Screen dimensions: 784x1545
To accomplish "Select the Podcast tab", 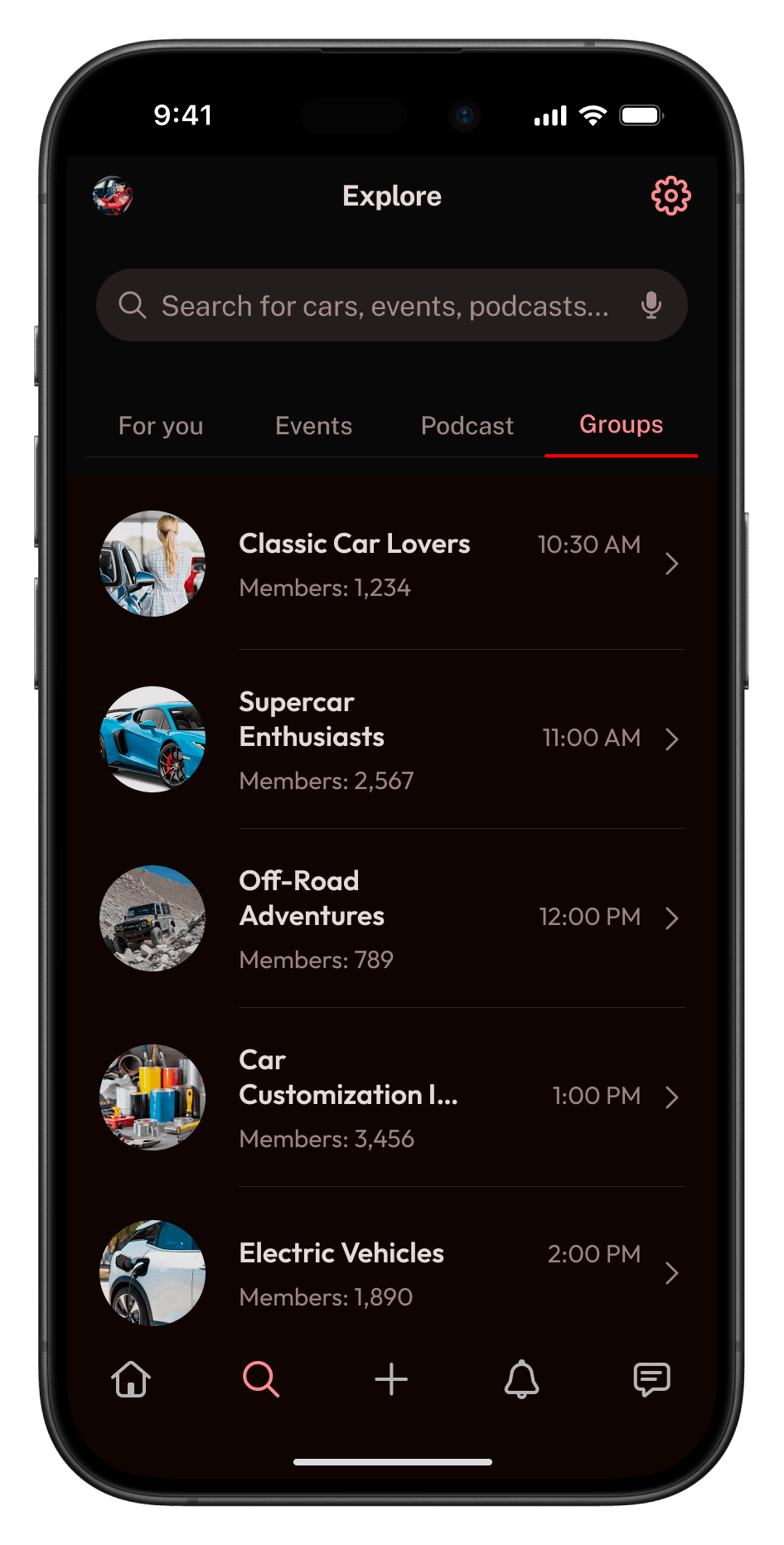I will click(x=467, y=425).
